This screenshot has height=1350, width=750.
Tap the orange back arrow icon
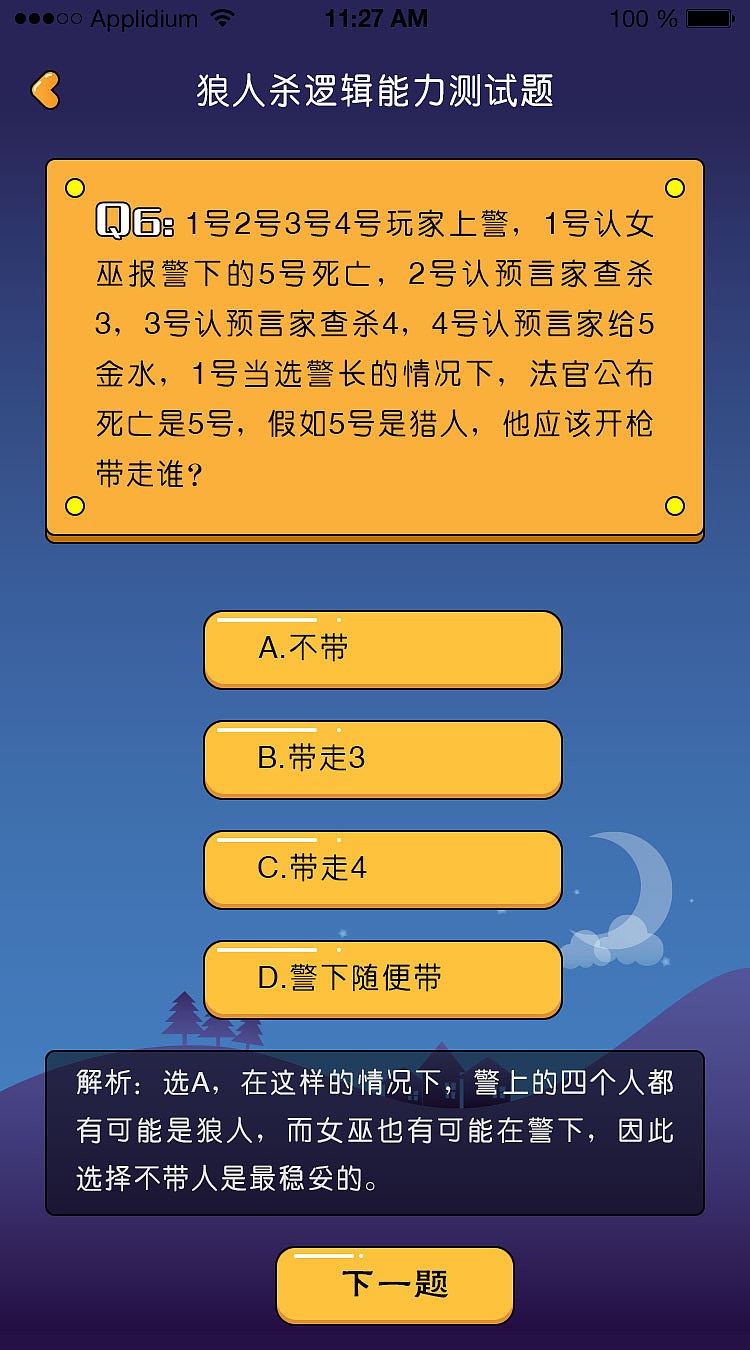tap(45, 89)
